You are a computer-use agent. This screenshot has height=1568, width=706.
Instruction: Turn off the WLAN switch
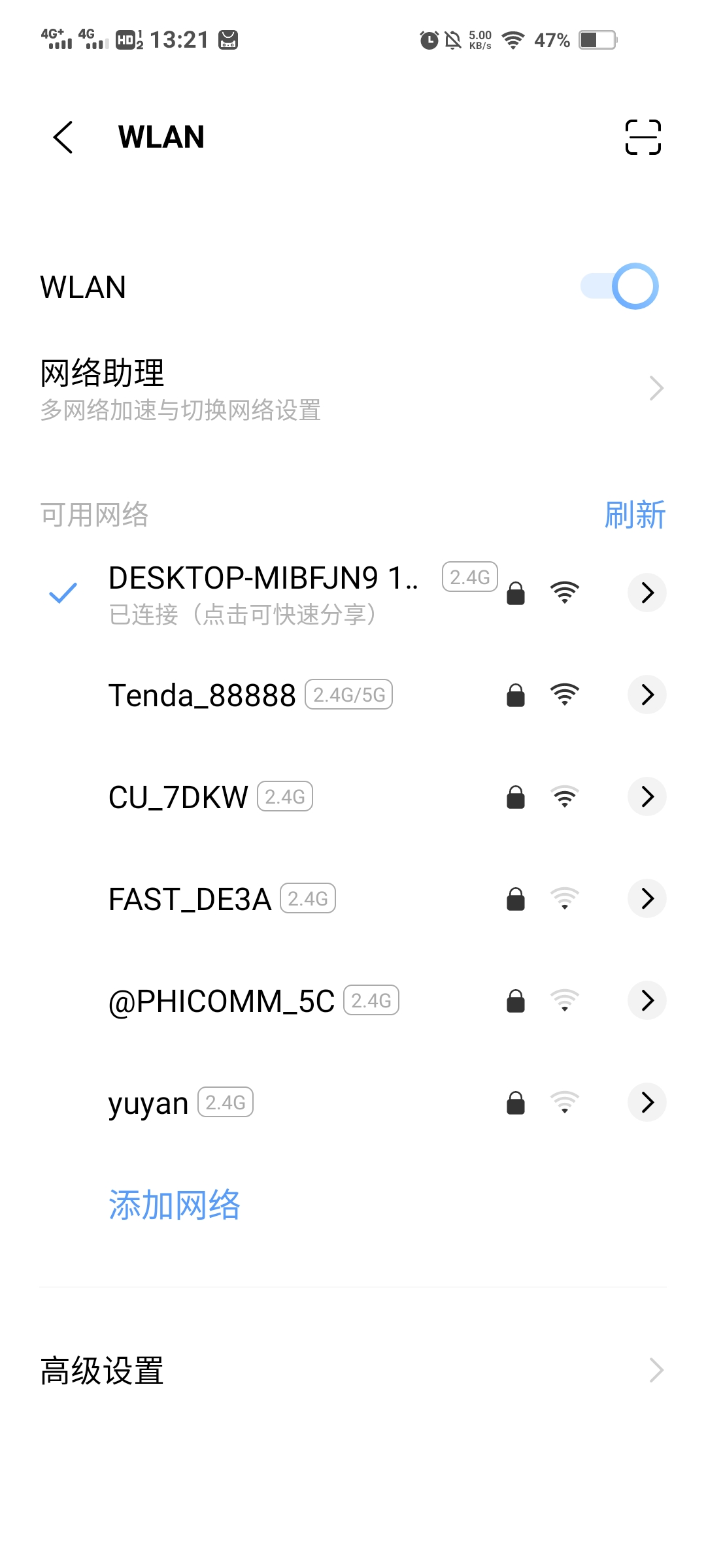619,286
